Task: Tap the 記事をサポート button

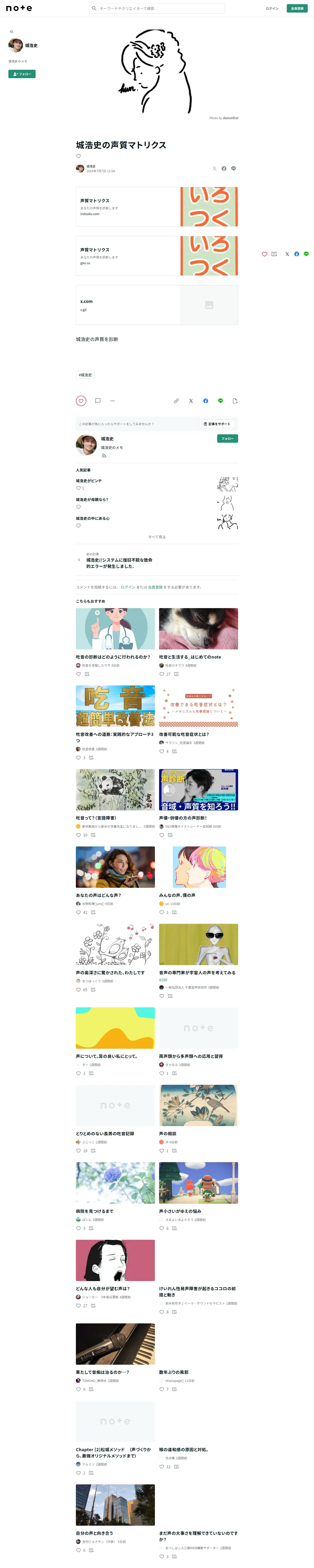Action: (216, 424)
